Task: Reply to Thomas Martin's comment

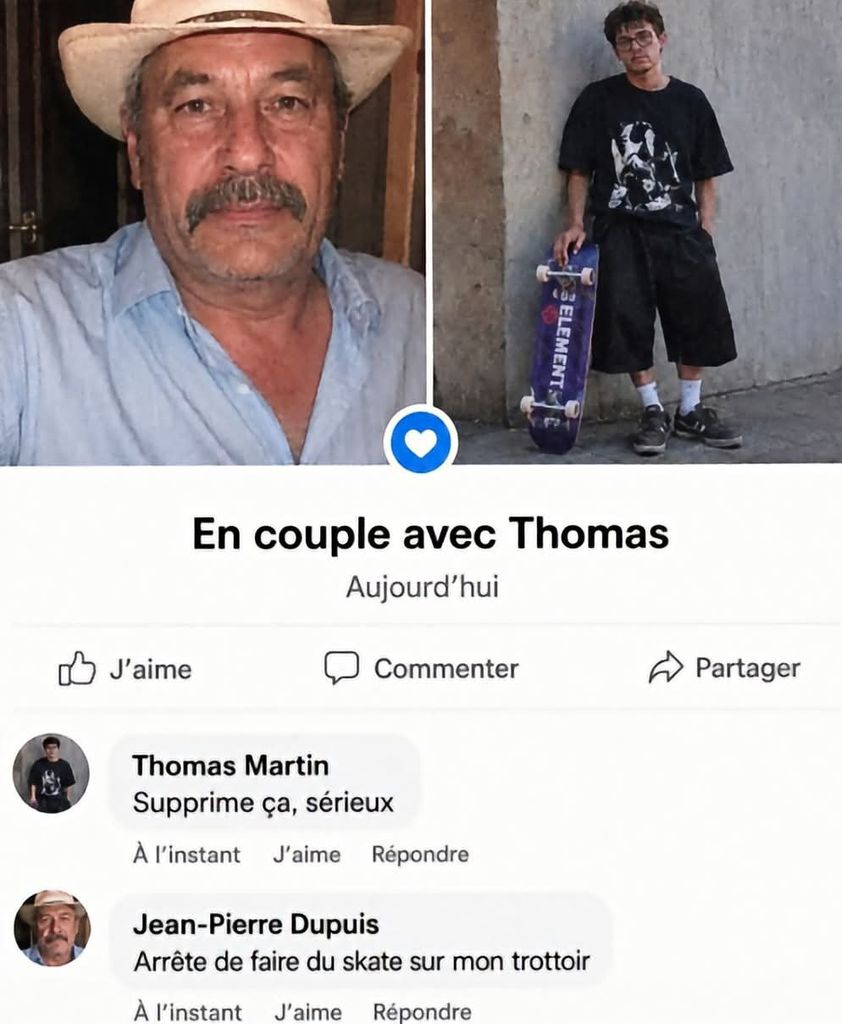Action: (x=420, y=854)
